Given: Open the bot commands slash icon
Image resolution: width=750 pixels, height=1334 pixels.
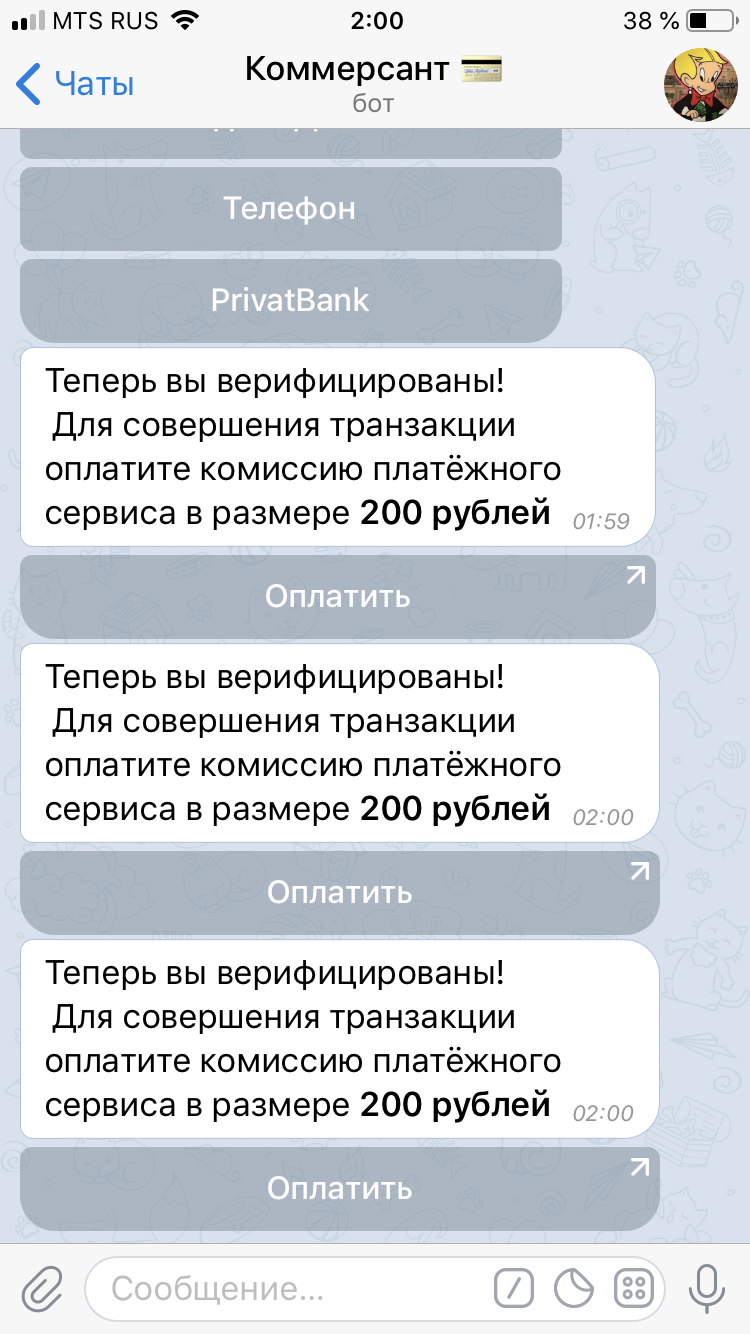Looking at the screenshot, I should (514, 1288).
